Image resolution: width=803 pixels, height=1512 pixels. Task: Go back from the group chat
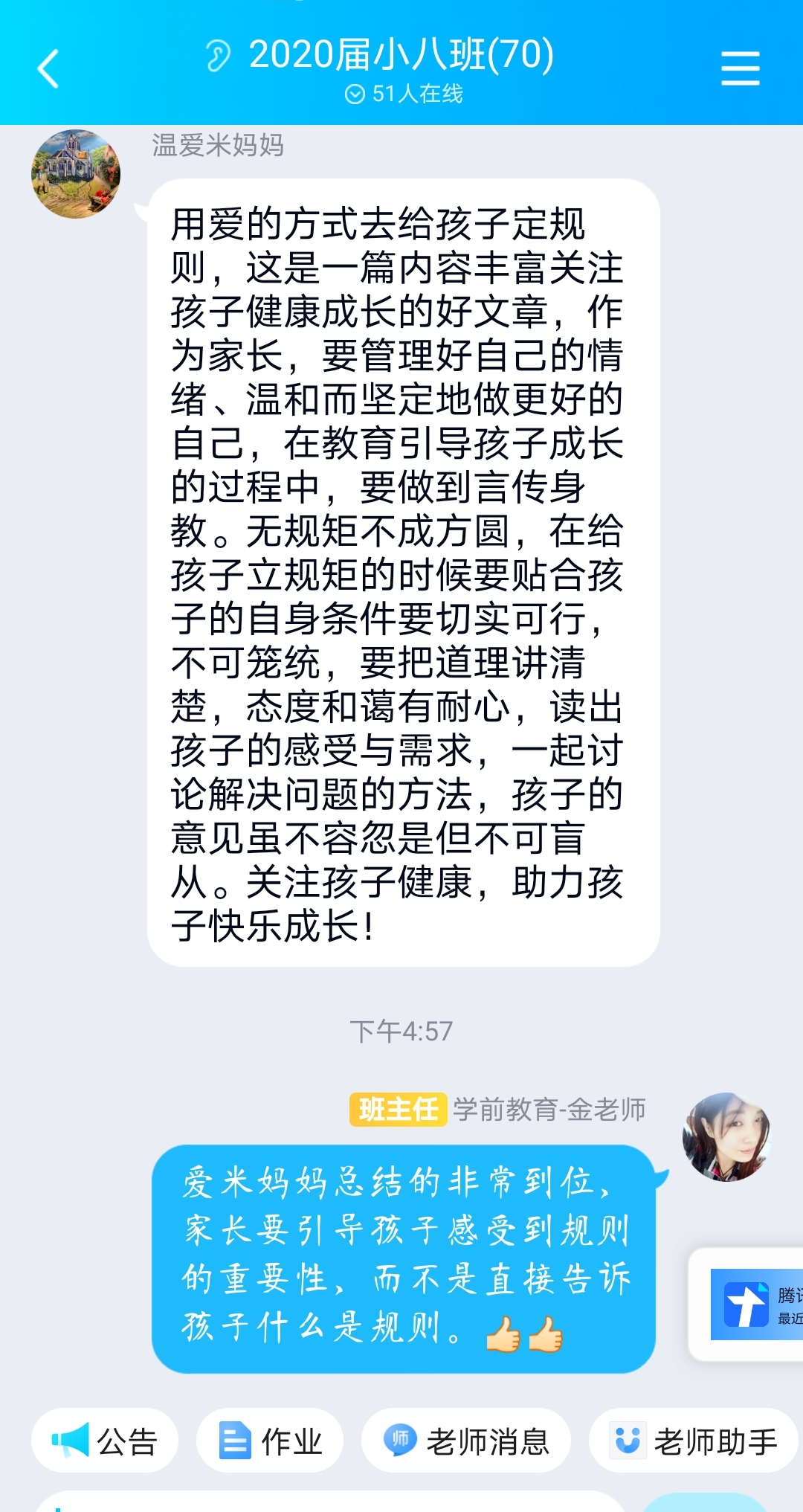(48, 68)
